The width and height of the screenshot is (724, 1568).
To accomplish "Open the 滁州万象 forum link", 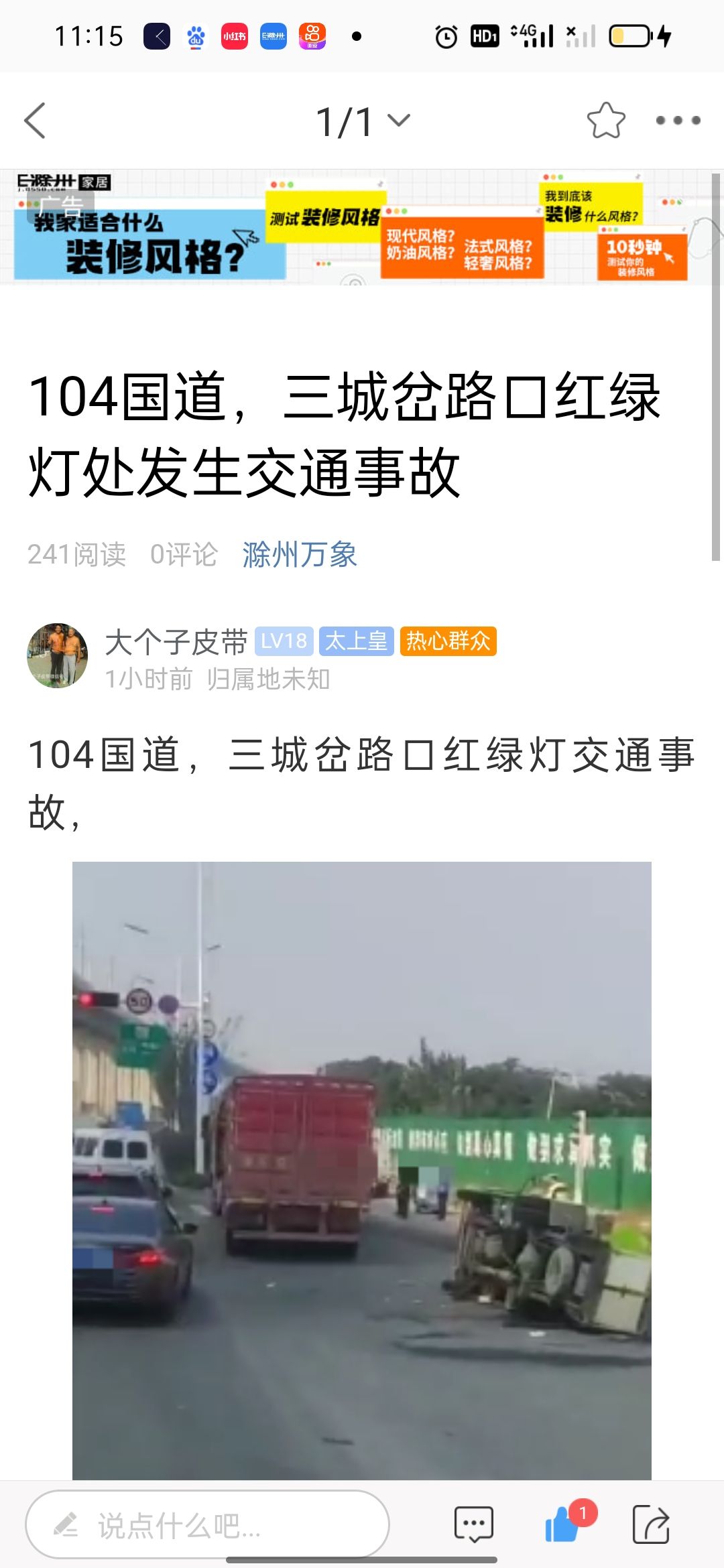I will 300,555.
